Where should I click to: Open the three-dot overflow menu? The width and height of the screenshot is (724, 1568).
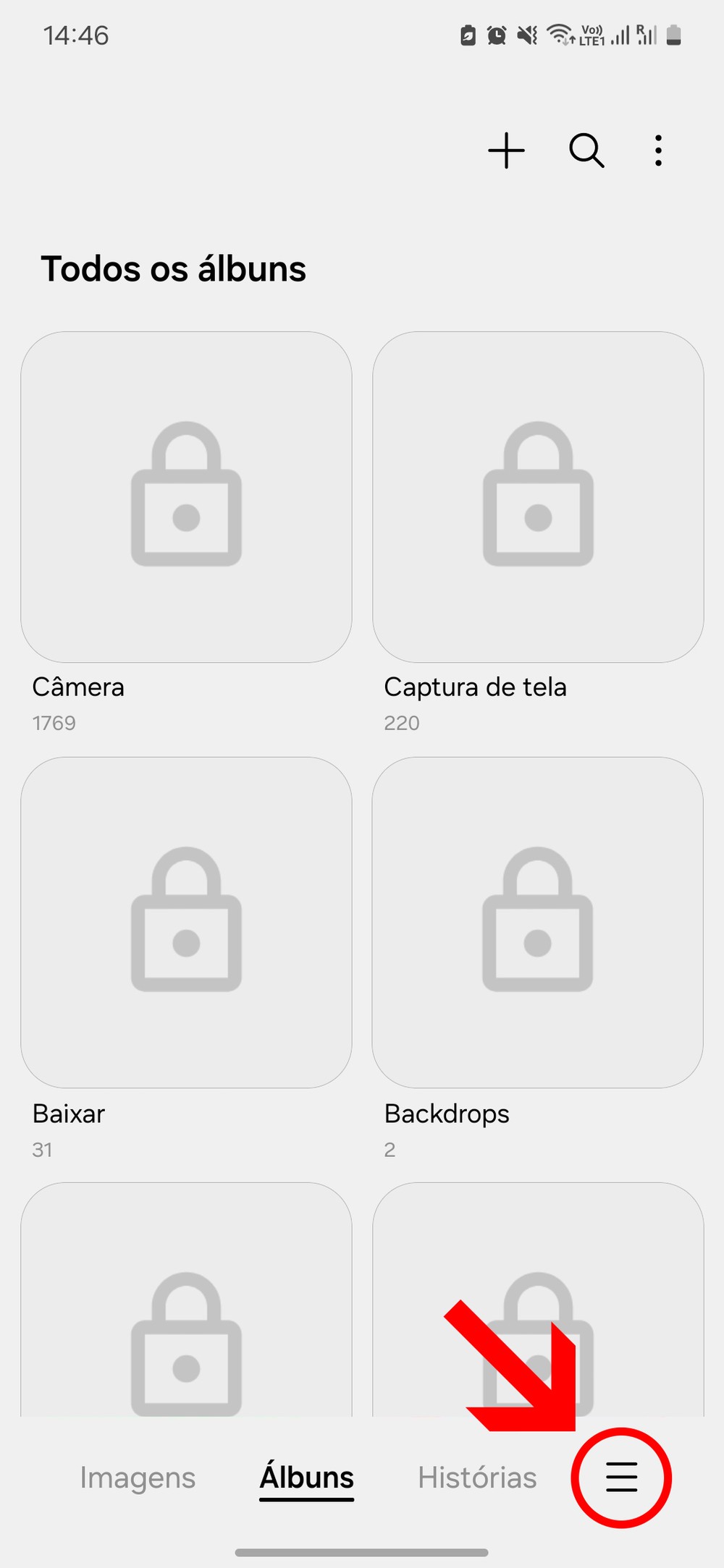(657, 151)
